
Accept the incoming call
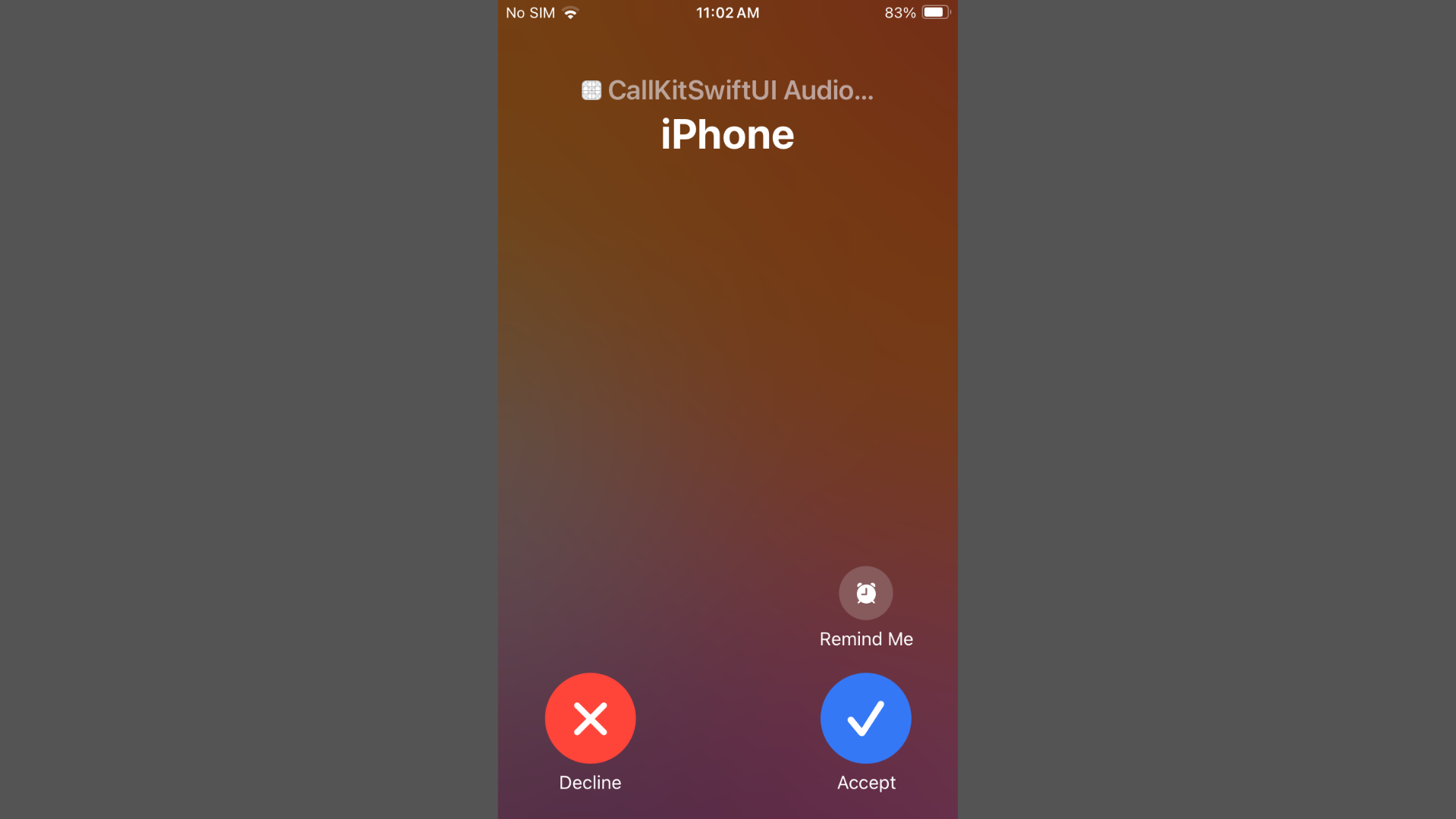[865, 718]
